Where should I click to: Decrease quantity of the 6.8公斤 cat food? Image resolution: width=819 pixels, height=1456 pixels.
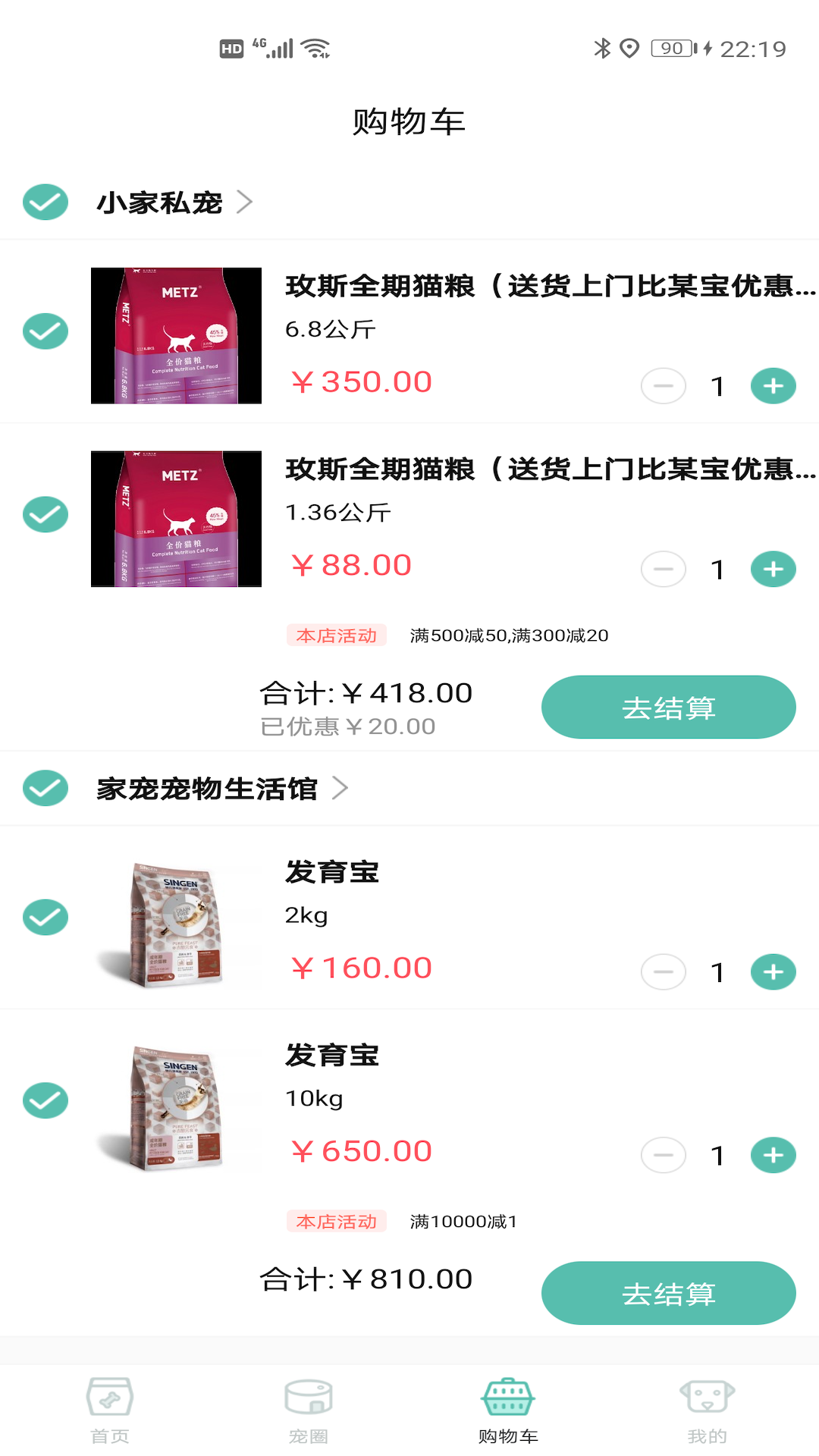(x=664, y=386)
